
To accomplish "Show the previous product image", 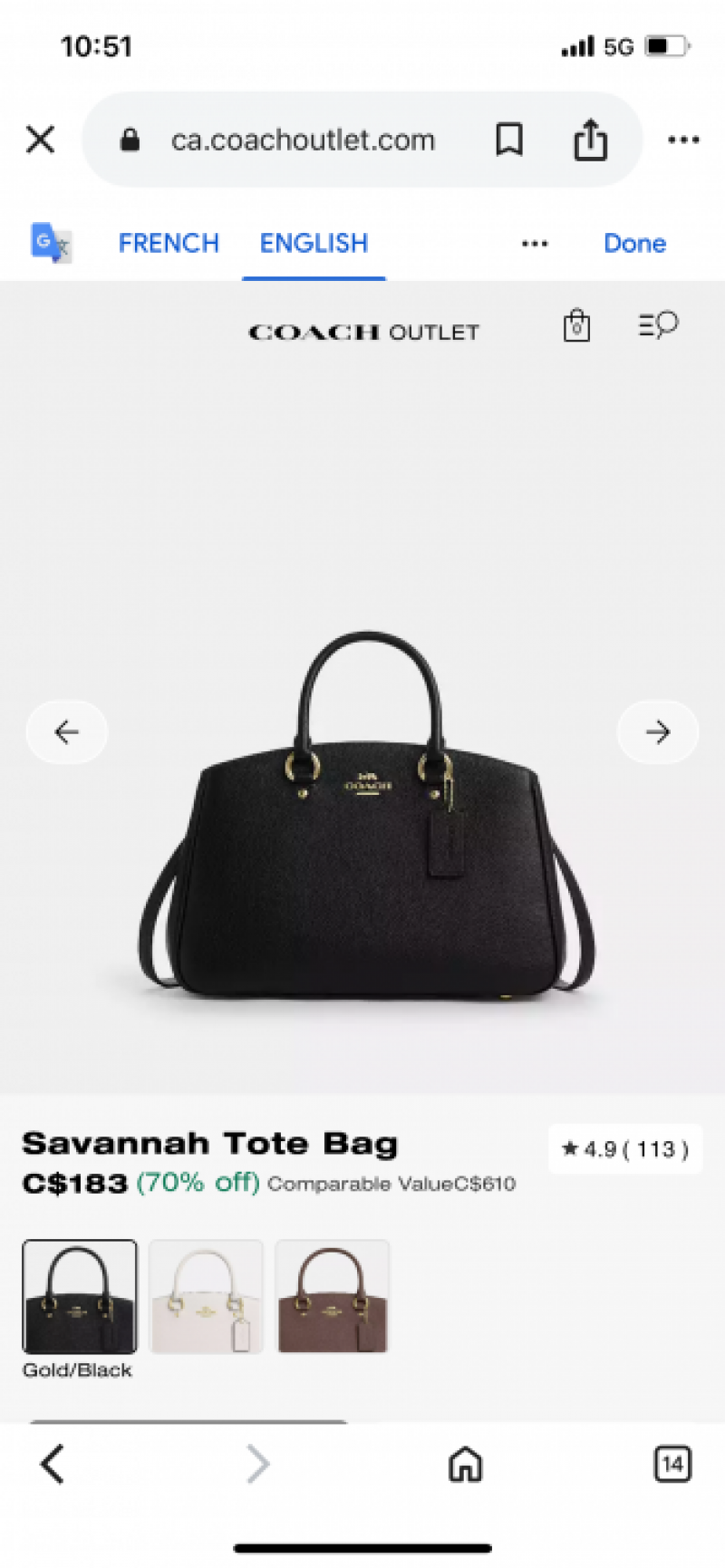I will click(66, 731).
